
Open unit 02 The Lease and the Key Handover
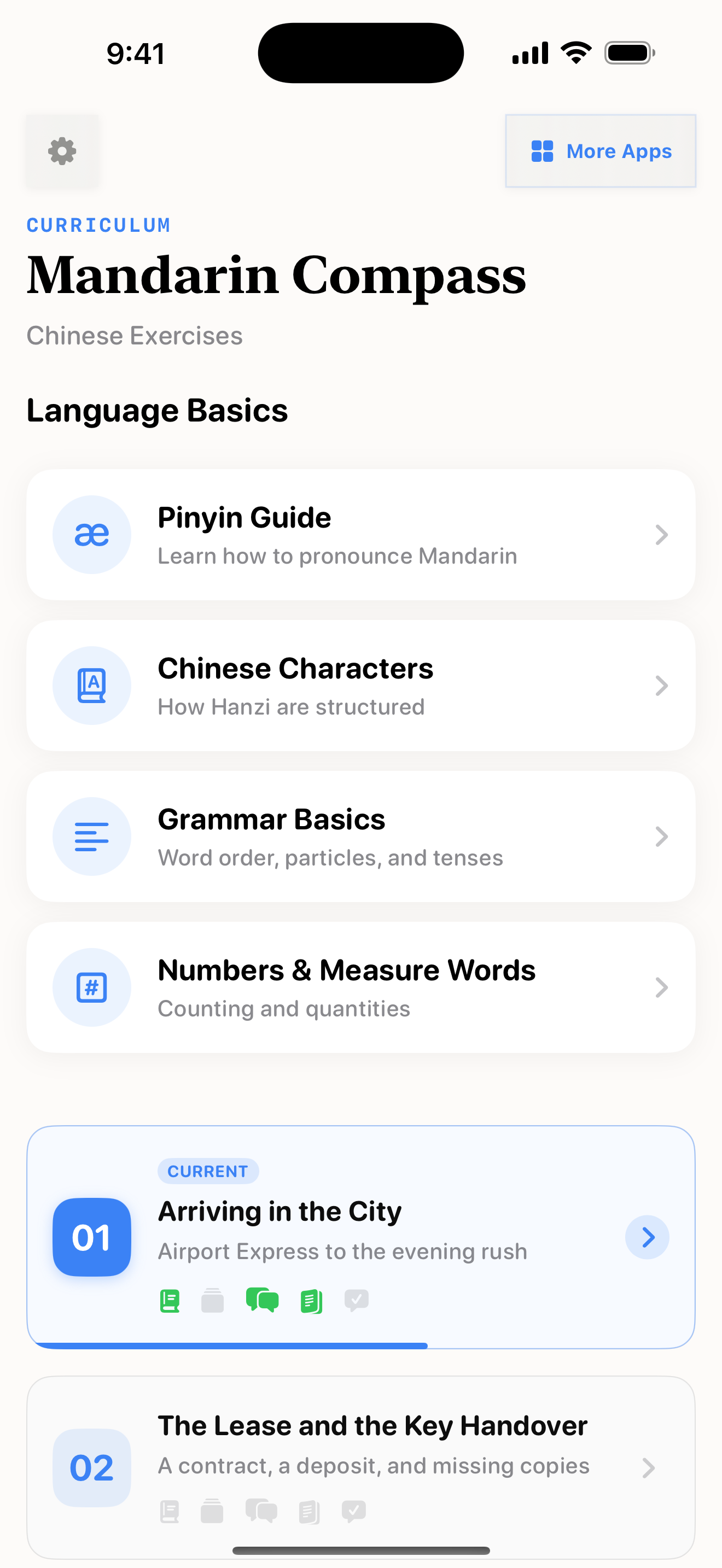coord(360,1466)
